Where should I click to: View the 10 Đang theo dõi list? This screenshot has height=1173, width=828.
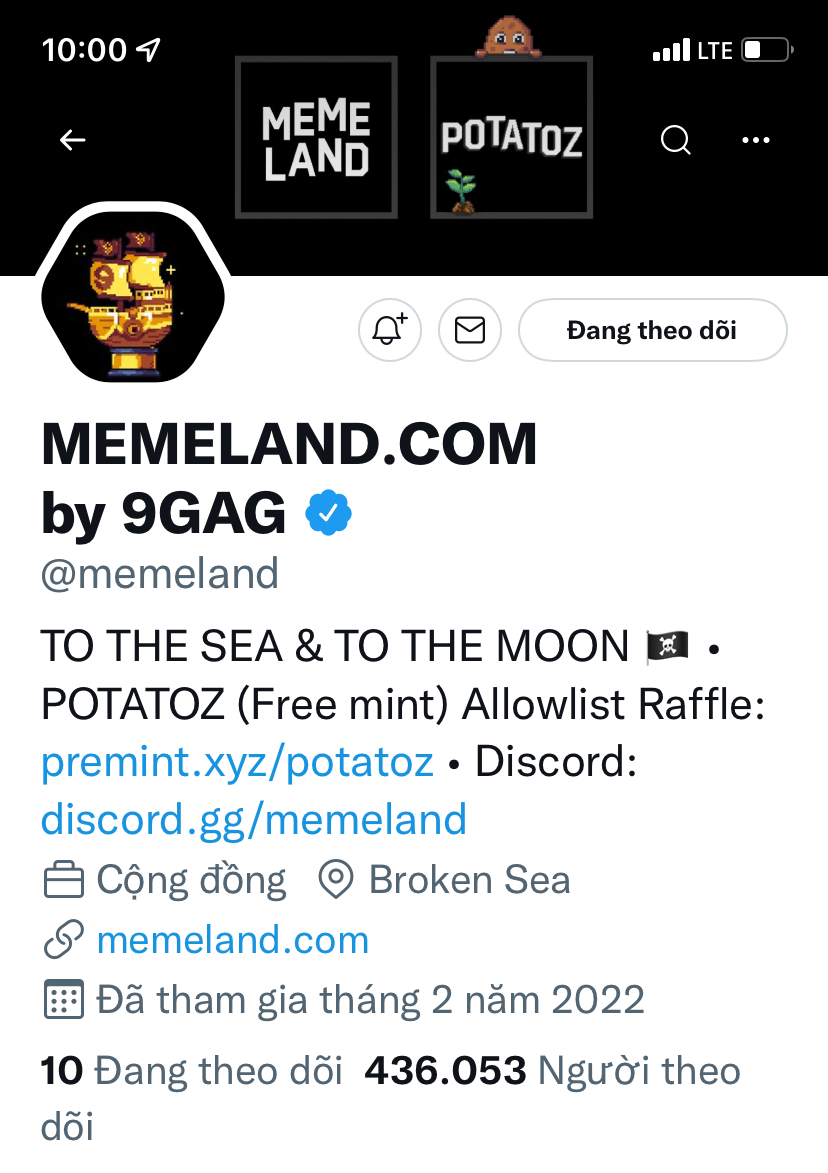pyautogui.click(x=191, y=1071)
